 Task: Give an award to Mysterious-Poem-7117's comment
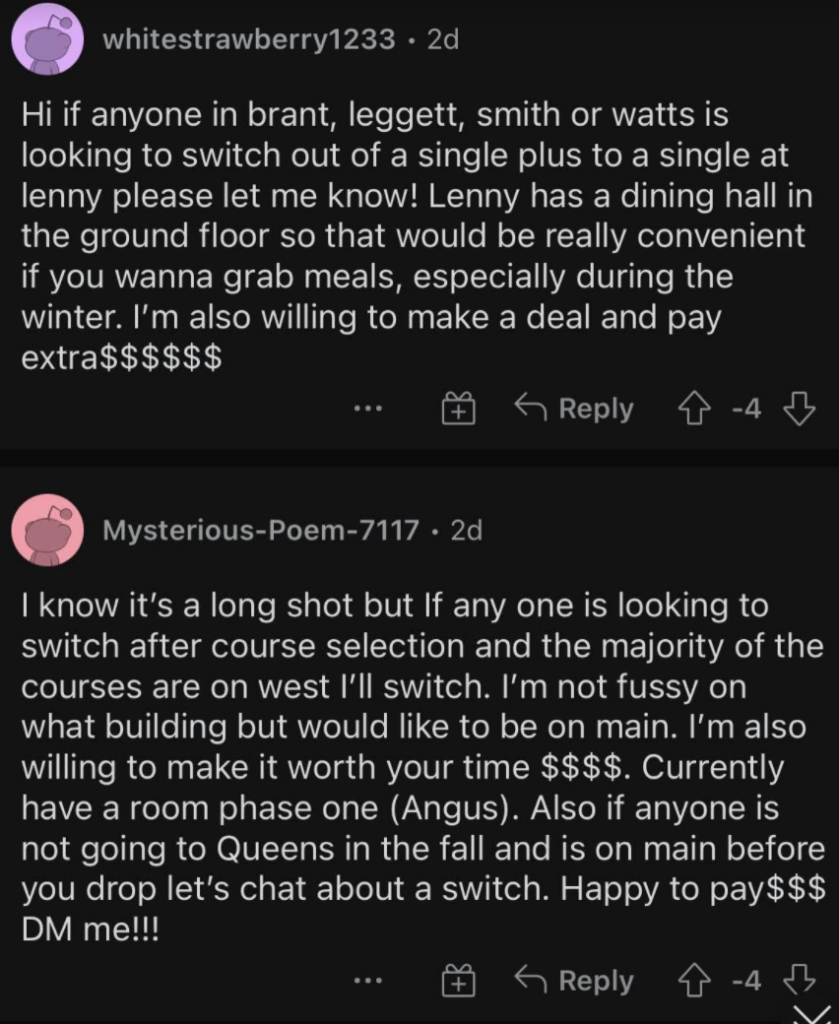pyautogui.click(x=458, y=982)
